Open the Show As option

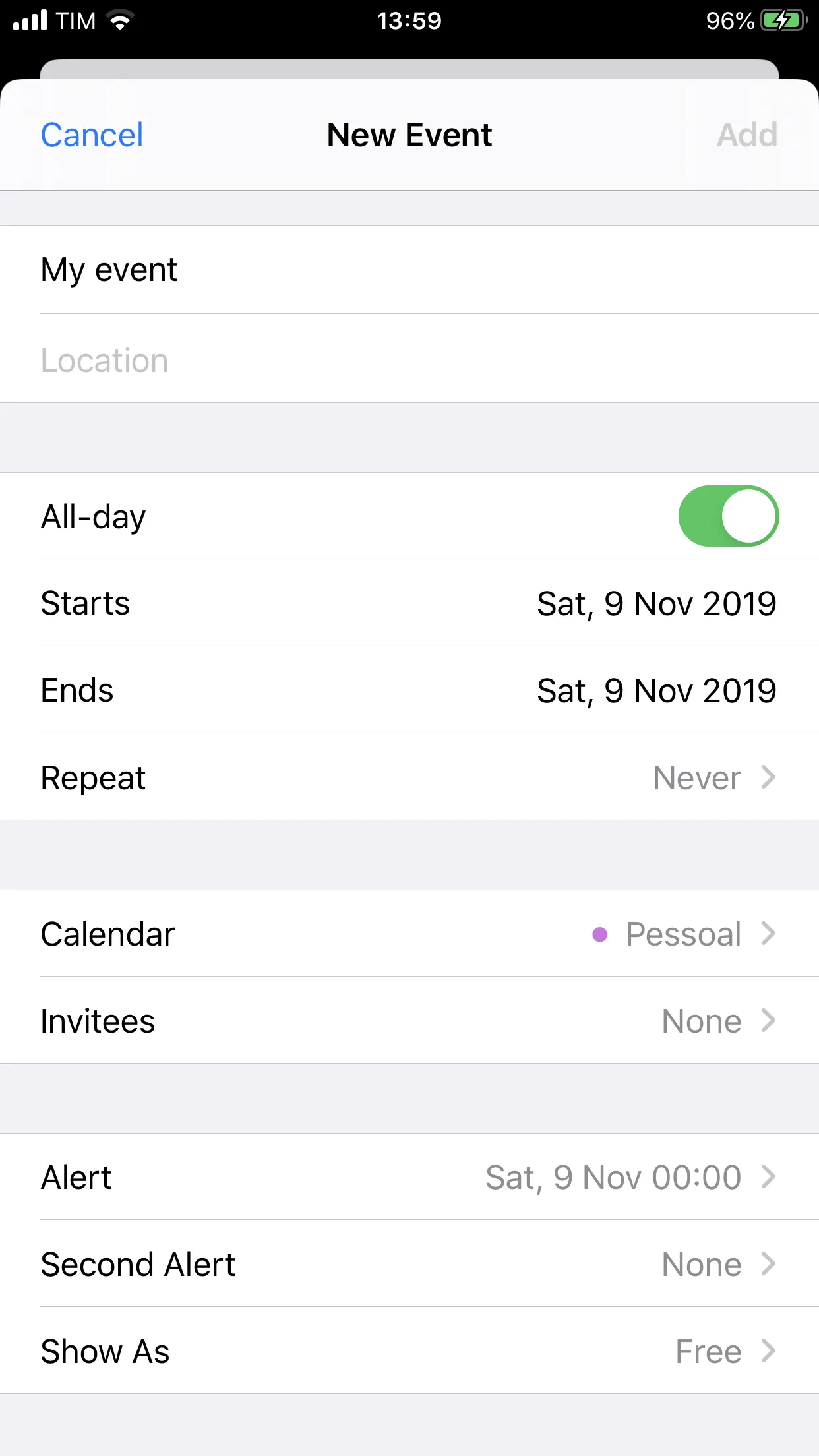[x=409, y=1351]
